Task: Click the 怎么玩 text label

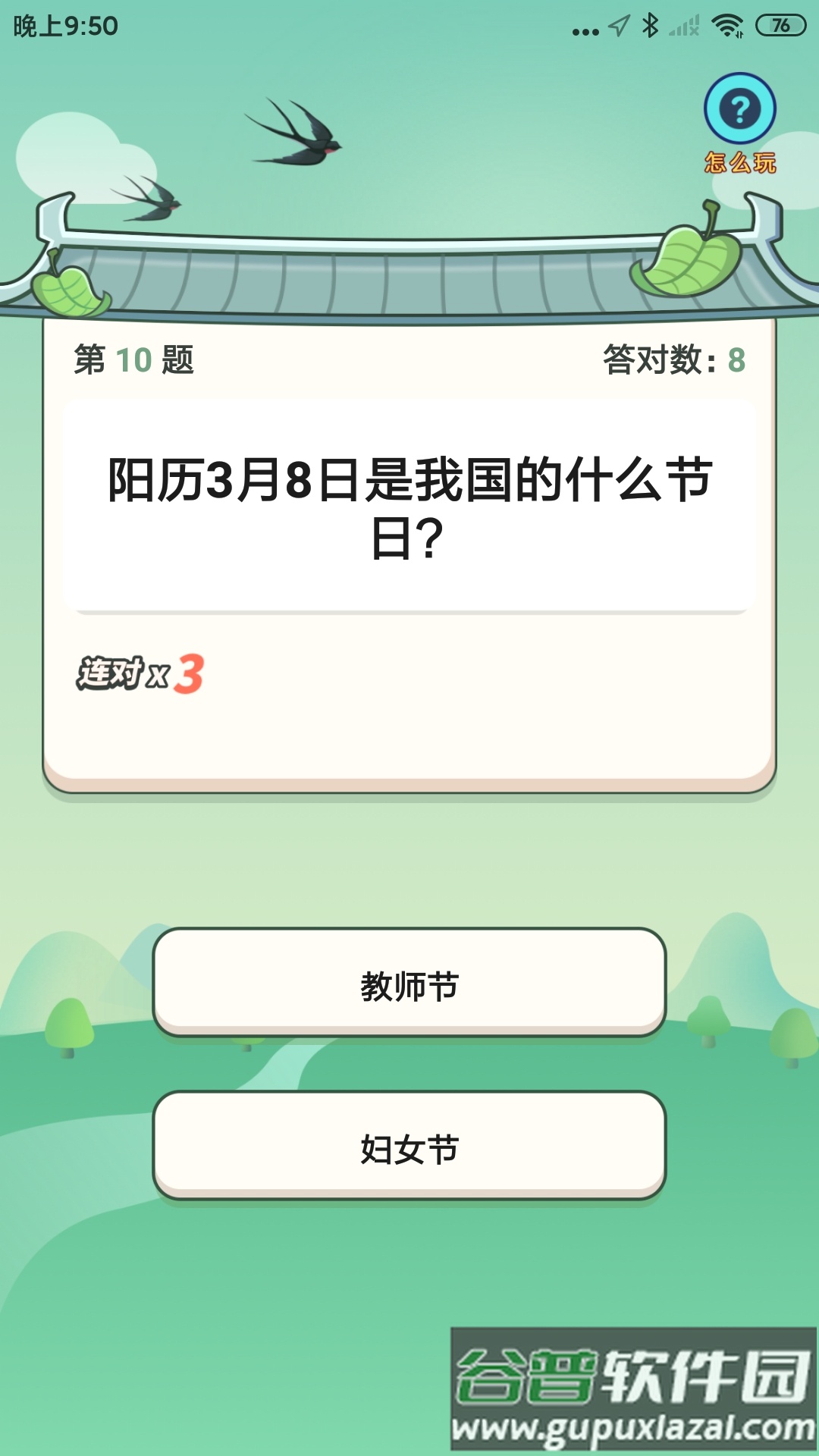Action: pyautogui.click(x=739, y=161)
